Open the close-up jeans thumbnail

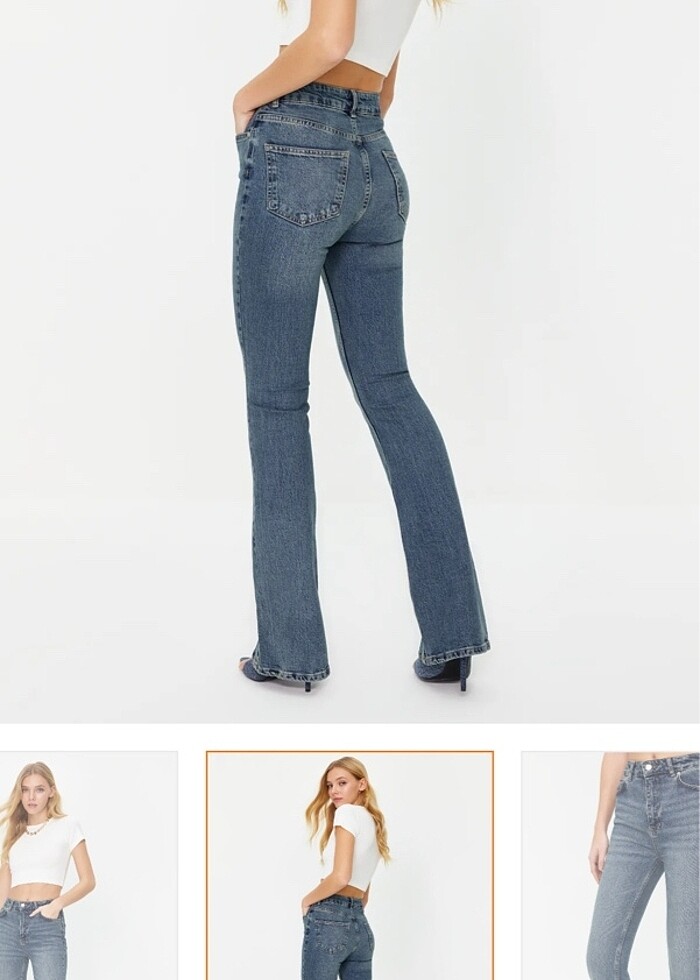click(610, 865)
